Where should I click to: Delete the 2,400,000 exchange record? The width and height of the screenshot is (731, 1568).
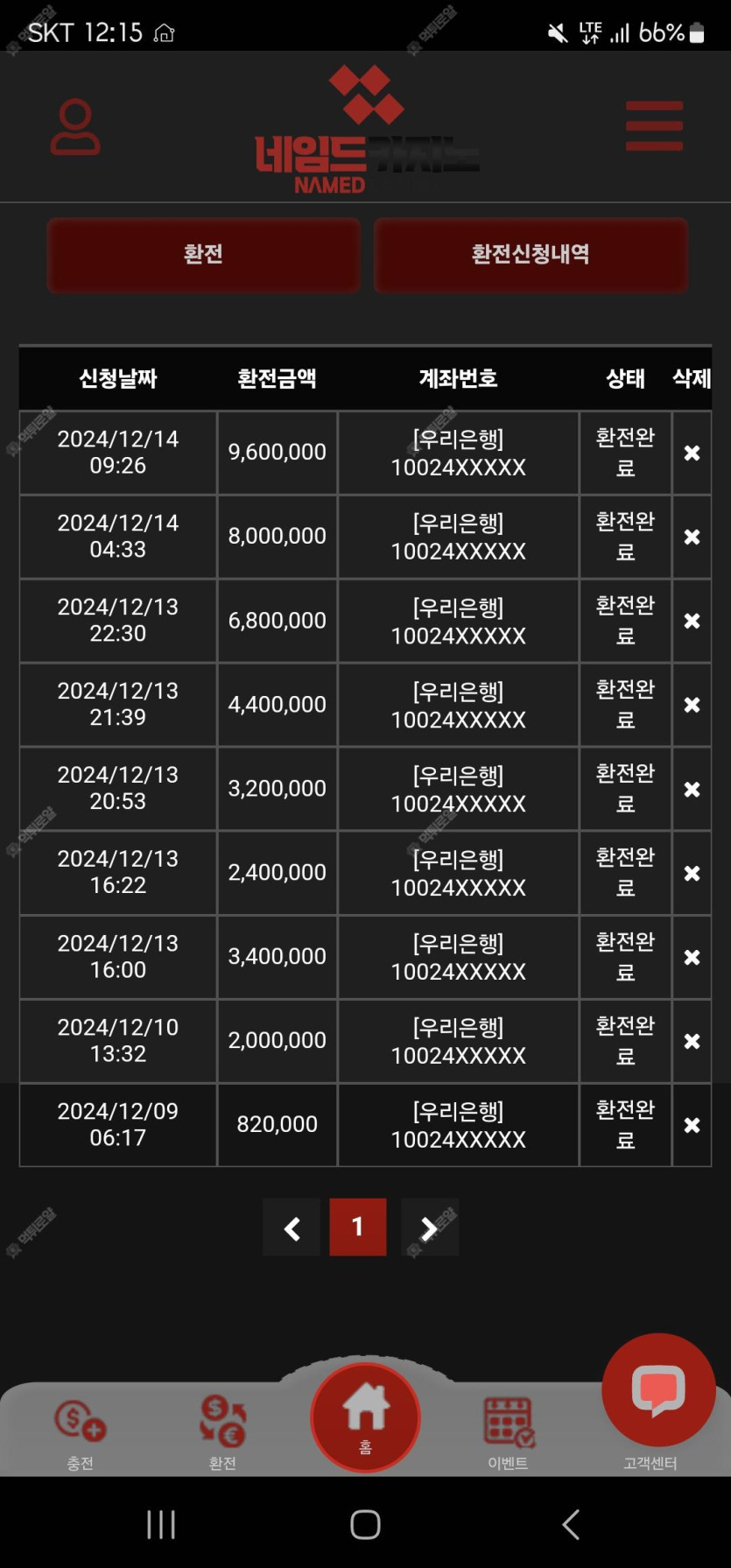point(692,873)
